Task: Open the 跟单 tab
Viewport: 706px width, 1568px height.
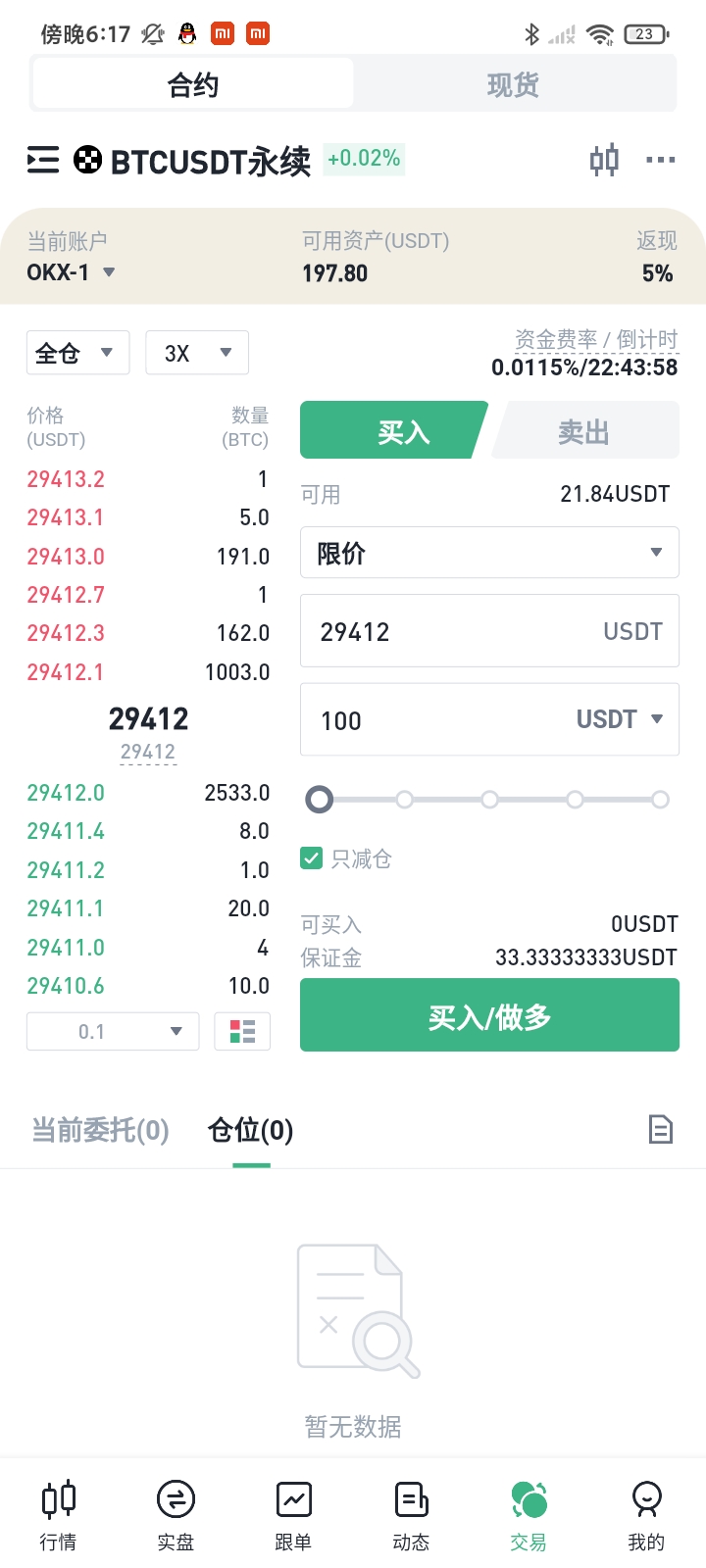Action: tap(293, 1515)
